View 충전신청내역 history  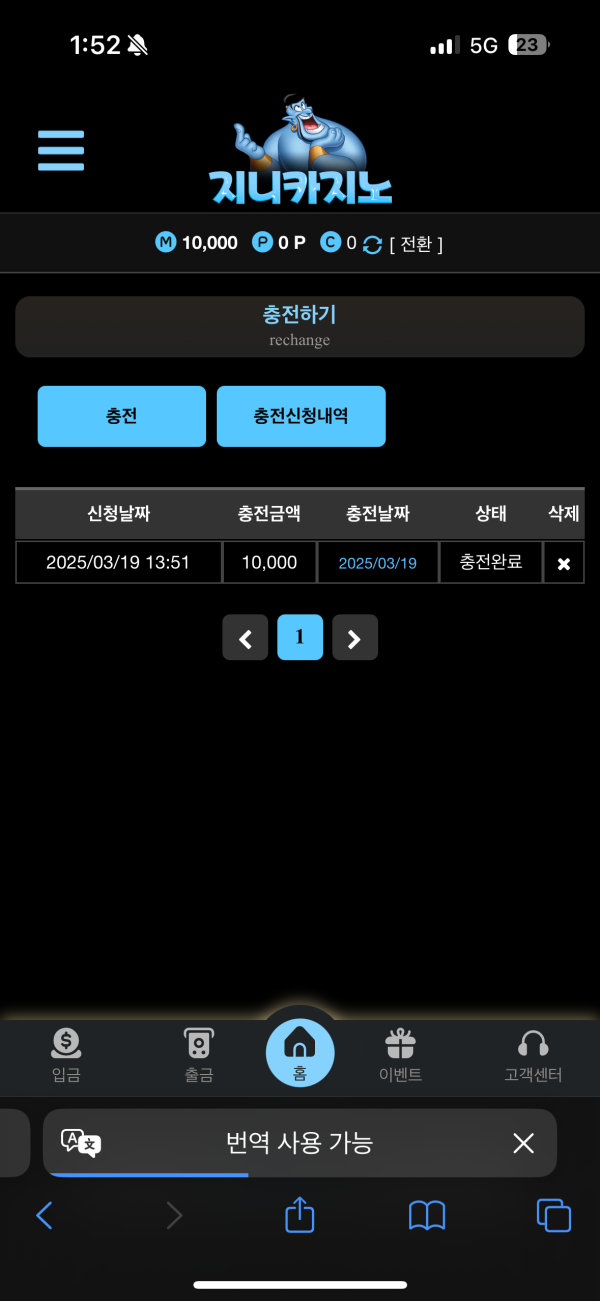[301, 416]
